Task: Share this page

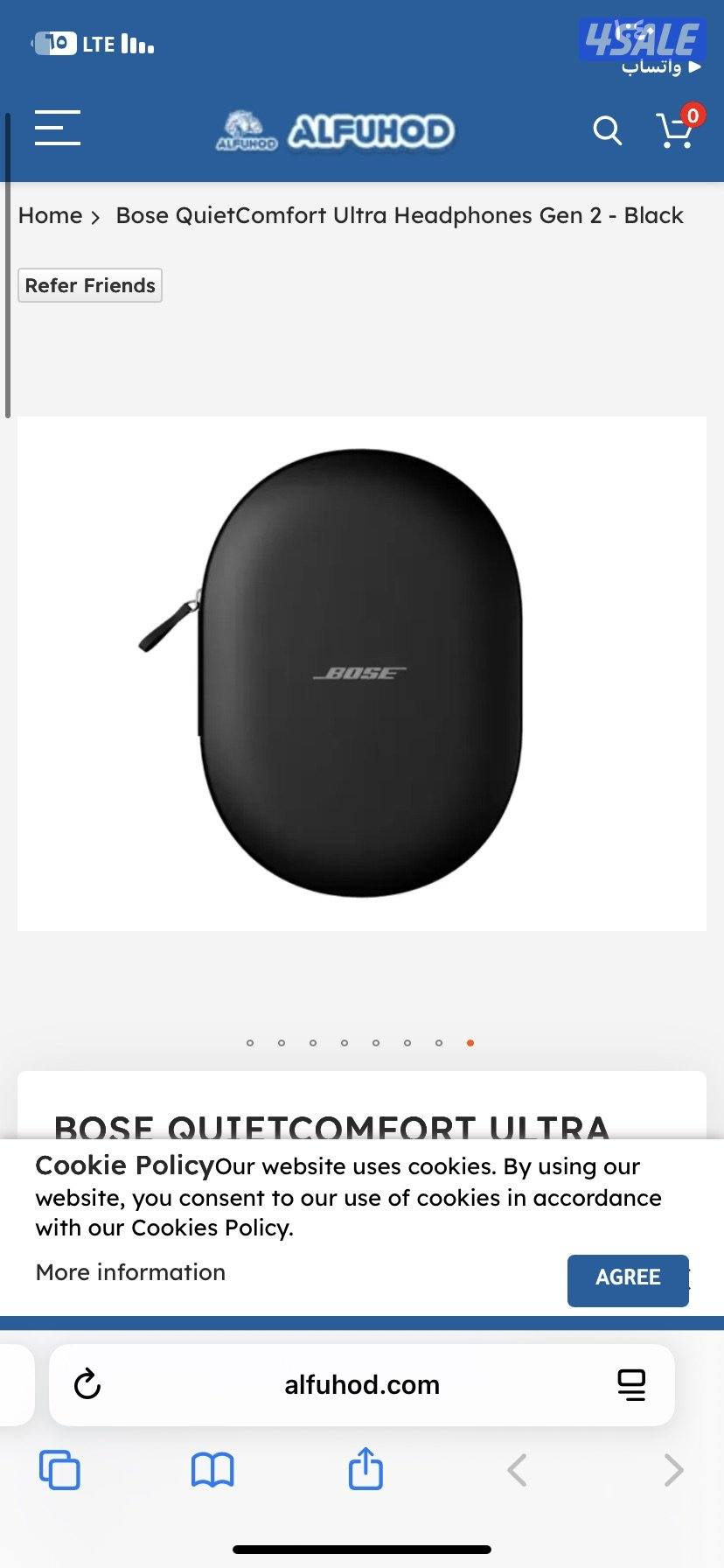Action: tap(365, 1469)
